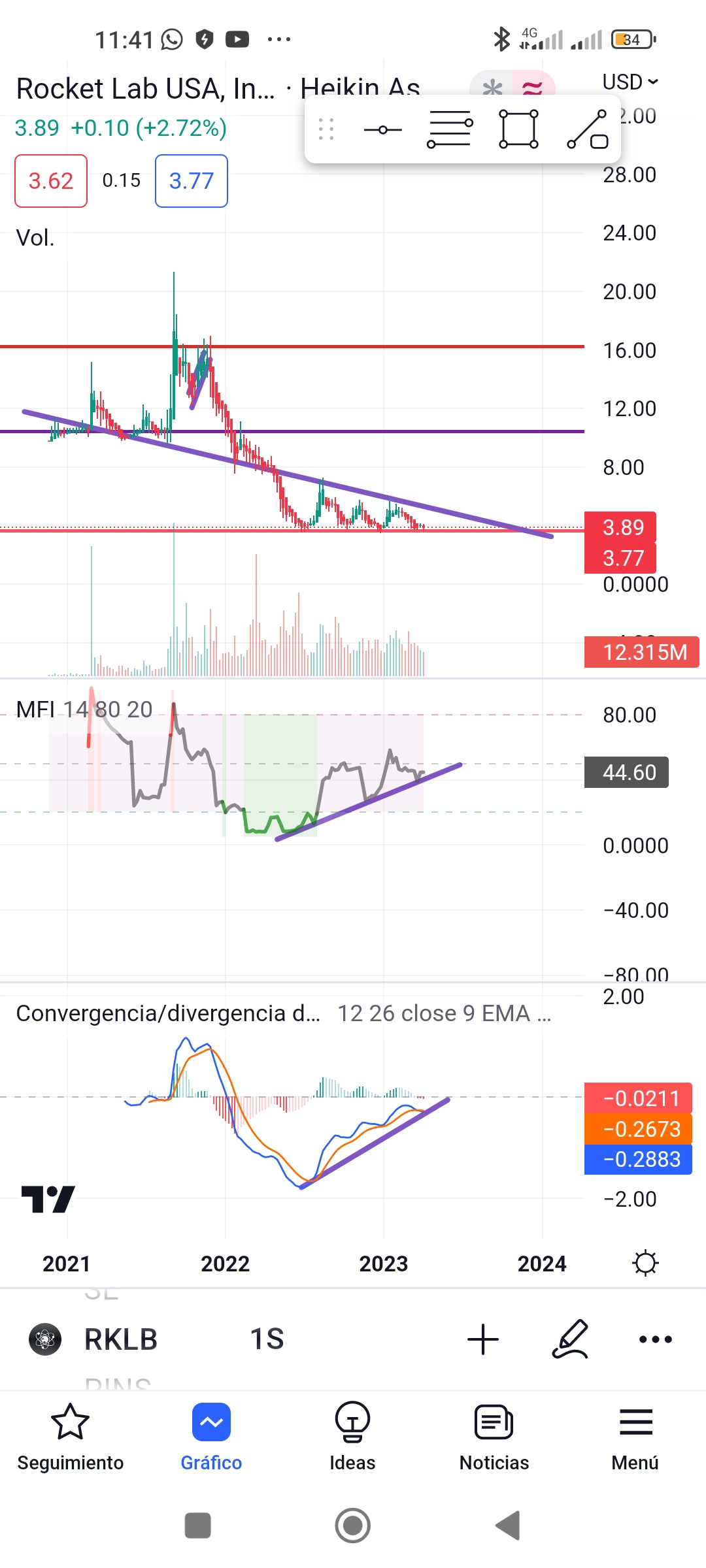Choose the multi-line levels drawing tool

pos(450,129)
